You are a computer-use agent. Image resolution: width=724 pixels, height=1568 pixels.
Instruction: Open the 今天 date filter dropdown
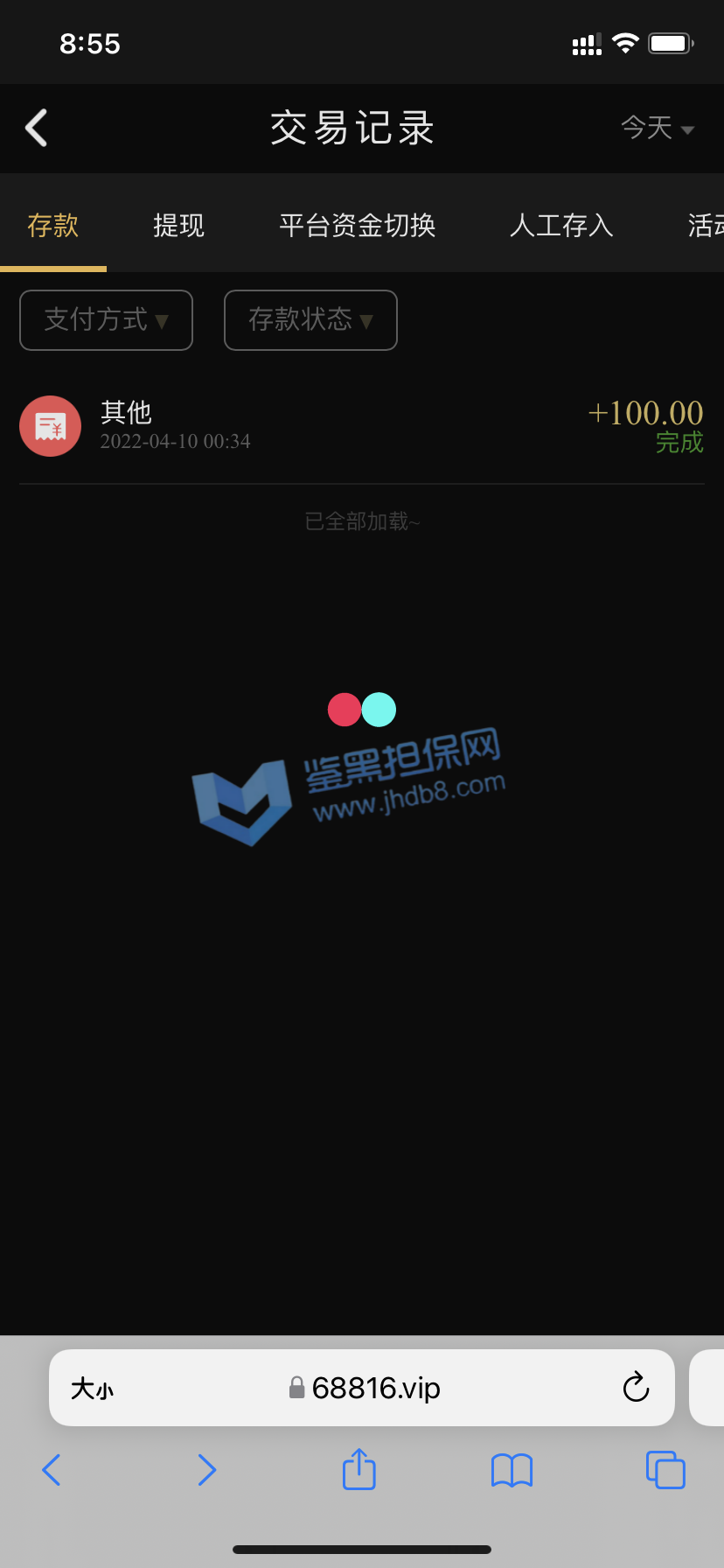658,129
